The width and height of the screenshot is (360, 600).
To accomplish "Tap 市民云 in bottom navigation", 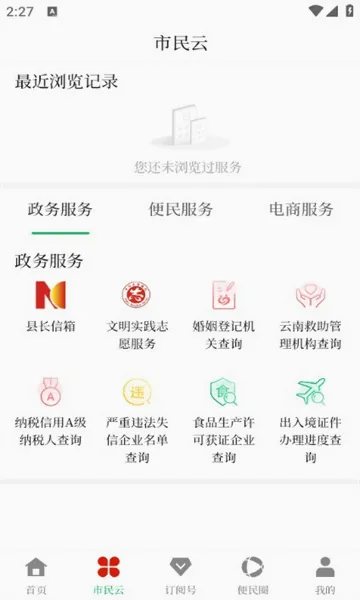I will (x=108, y=576).
